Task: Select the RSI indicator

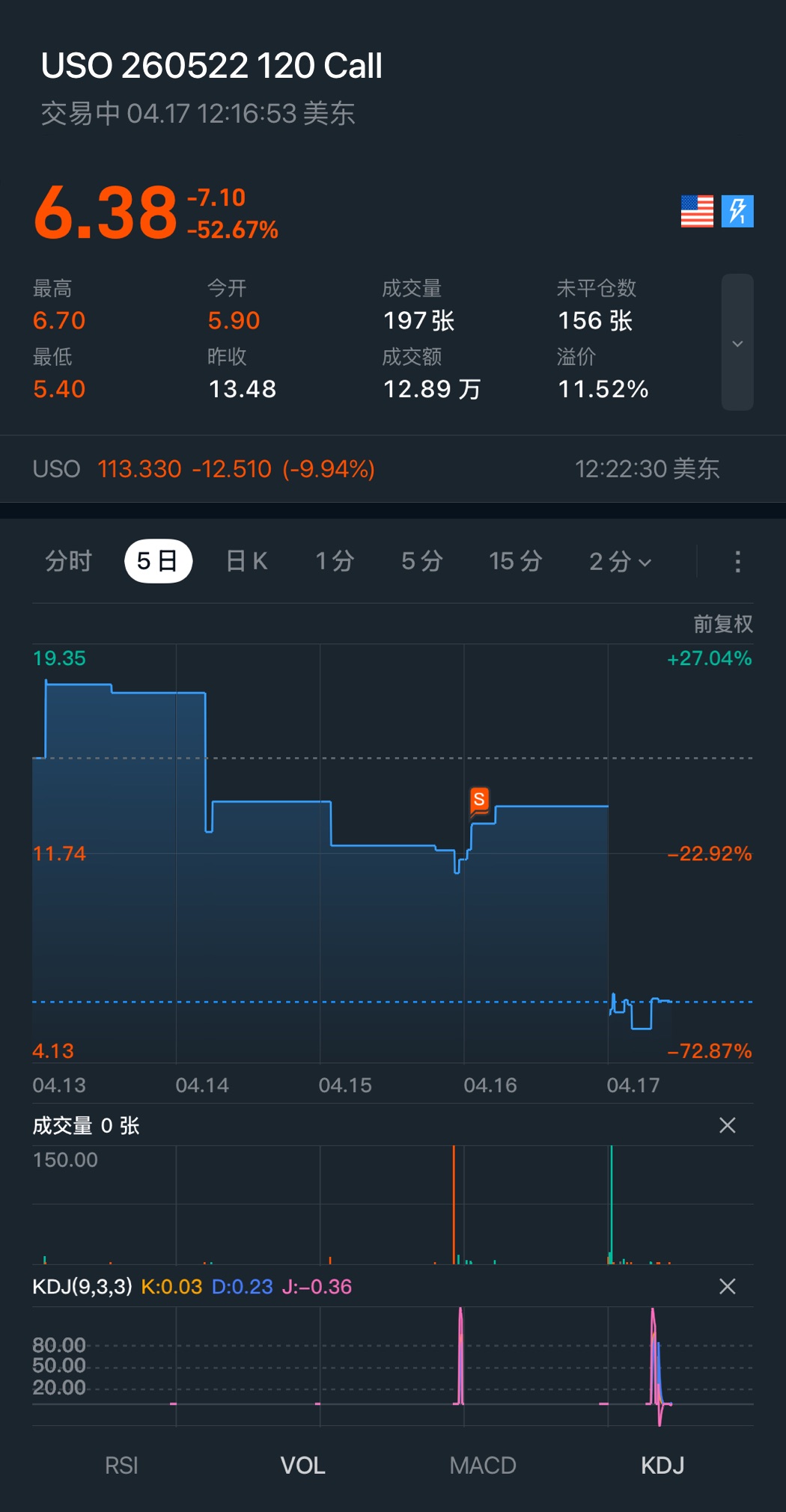Action: (121, 1465)
